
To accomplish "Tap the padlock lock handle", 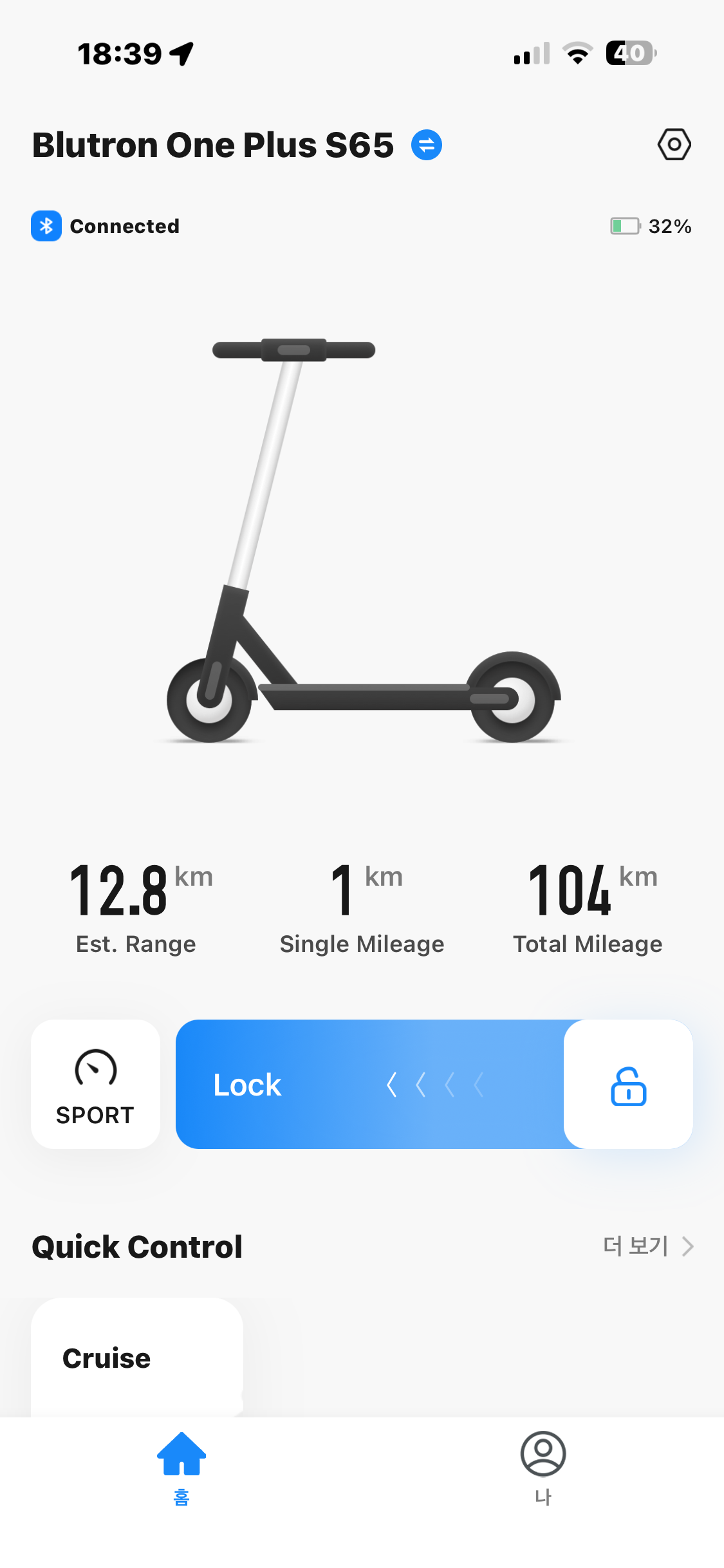I will tap(628, 1085).
